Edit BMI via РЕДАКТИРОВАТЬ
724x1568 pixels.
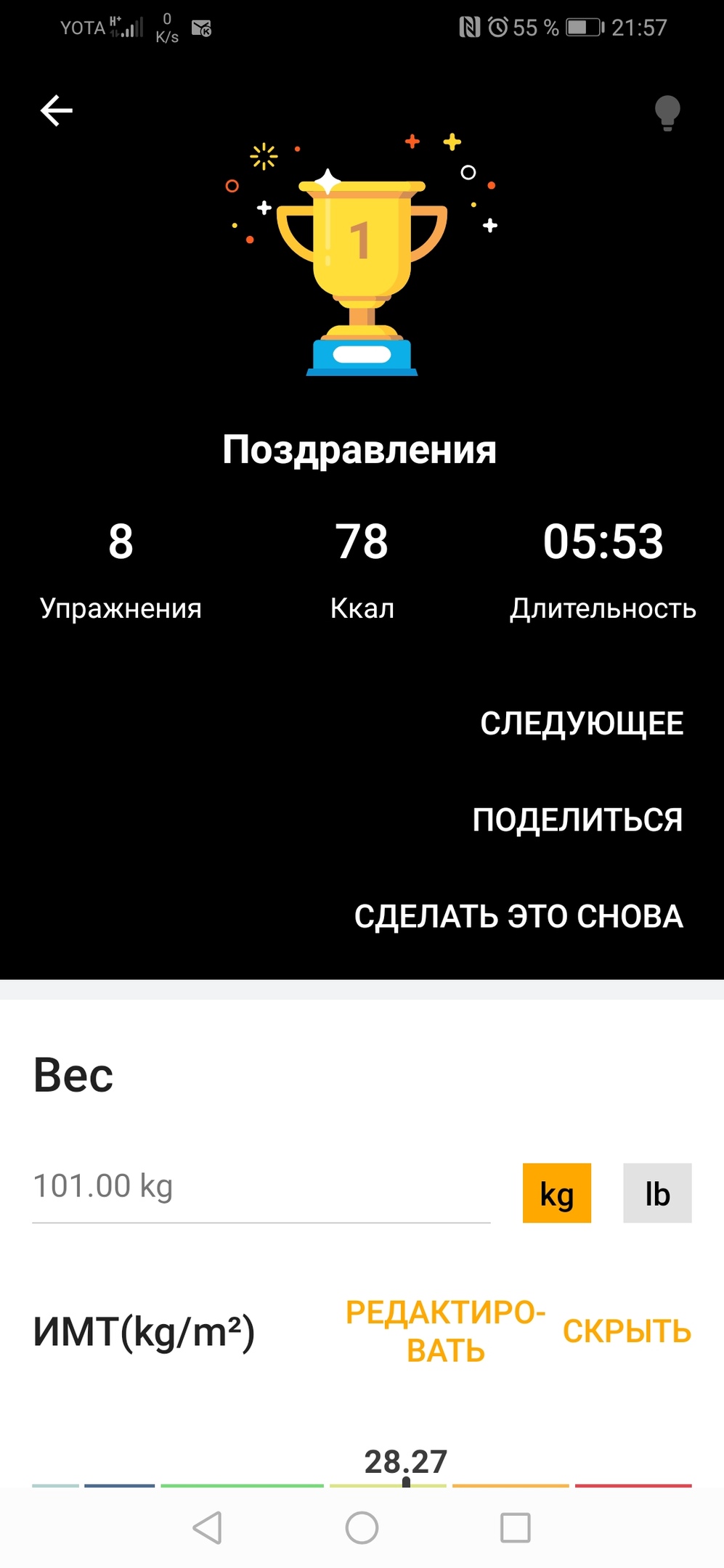pos(445,1331)
